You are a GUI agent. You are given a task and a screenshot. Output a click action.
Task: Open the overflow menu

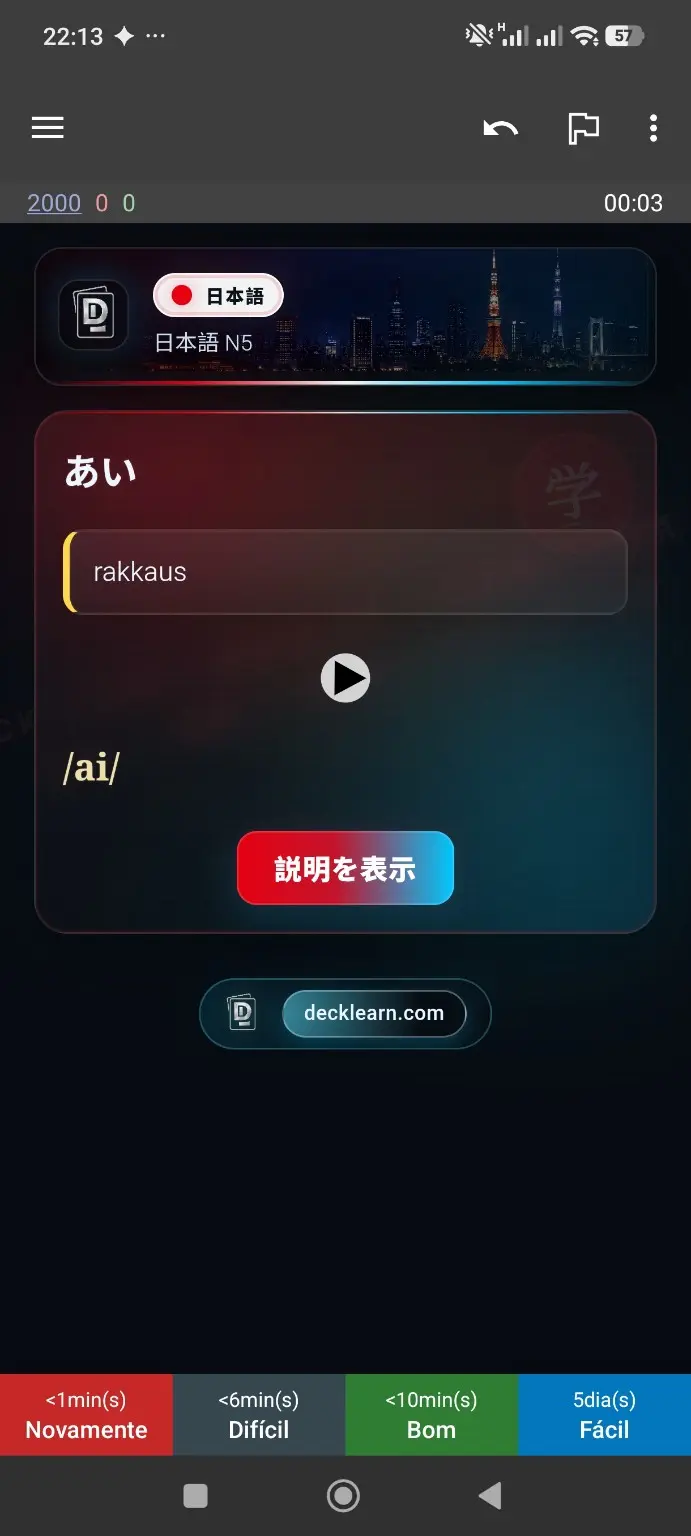click(653, 128)
